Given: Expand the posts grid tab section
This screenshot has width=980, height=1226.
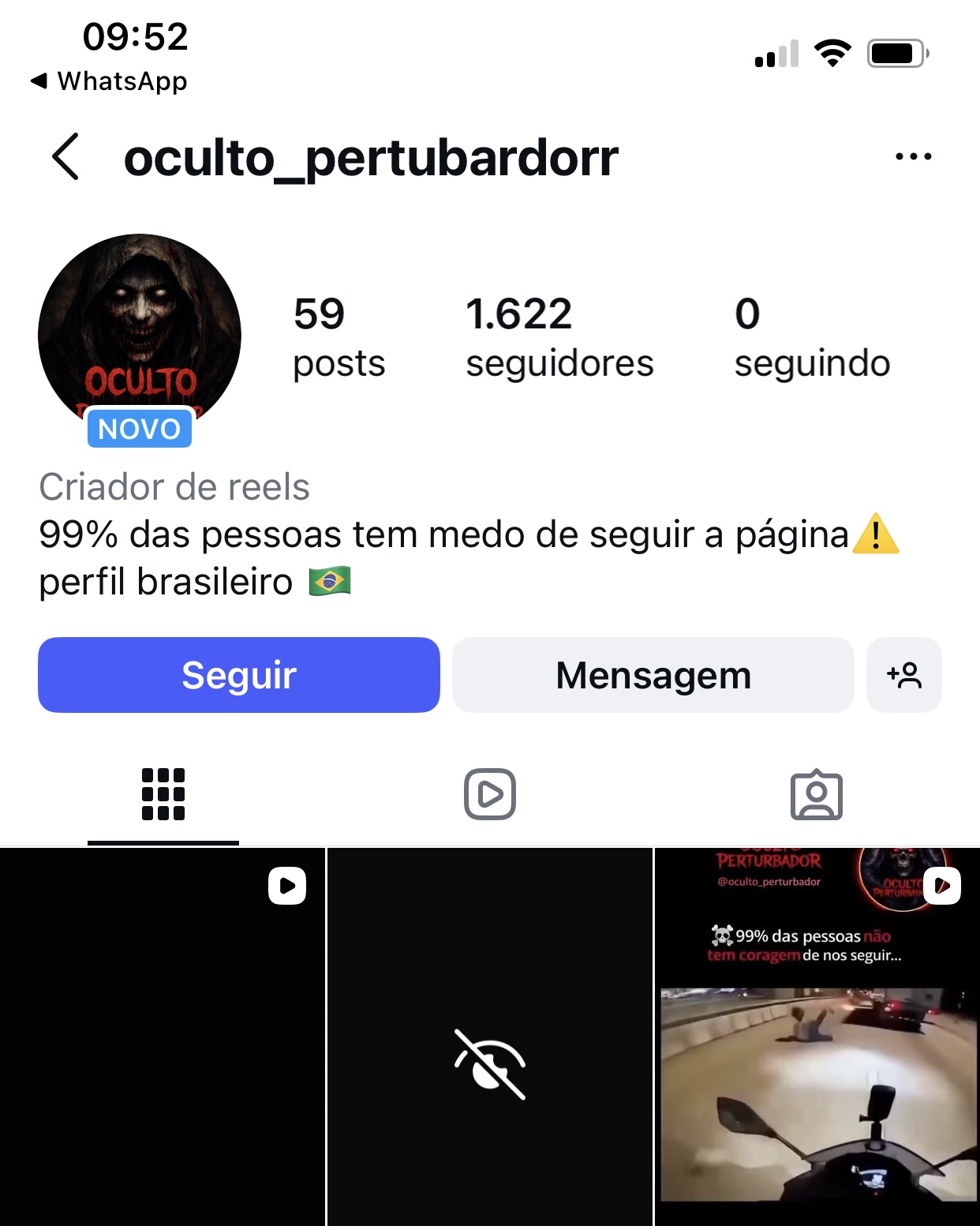Looking at the screenshot, I should [163, 794].
